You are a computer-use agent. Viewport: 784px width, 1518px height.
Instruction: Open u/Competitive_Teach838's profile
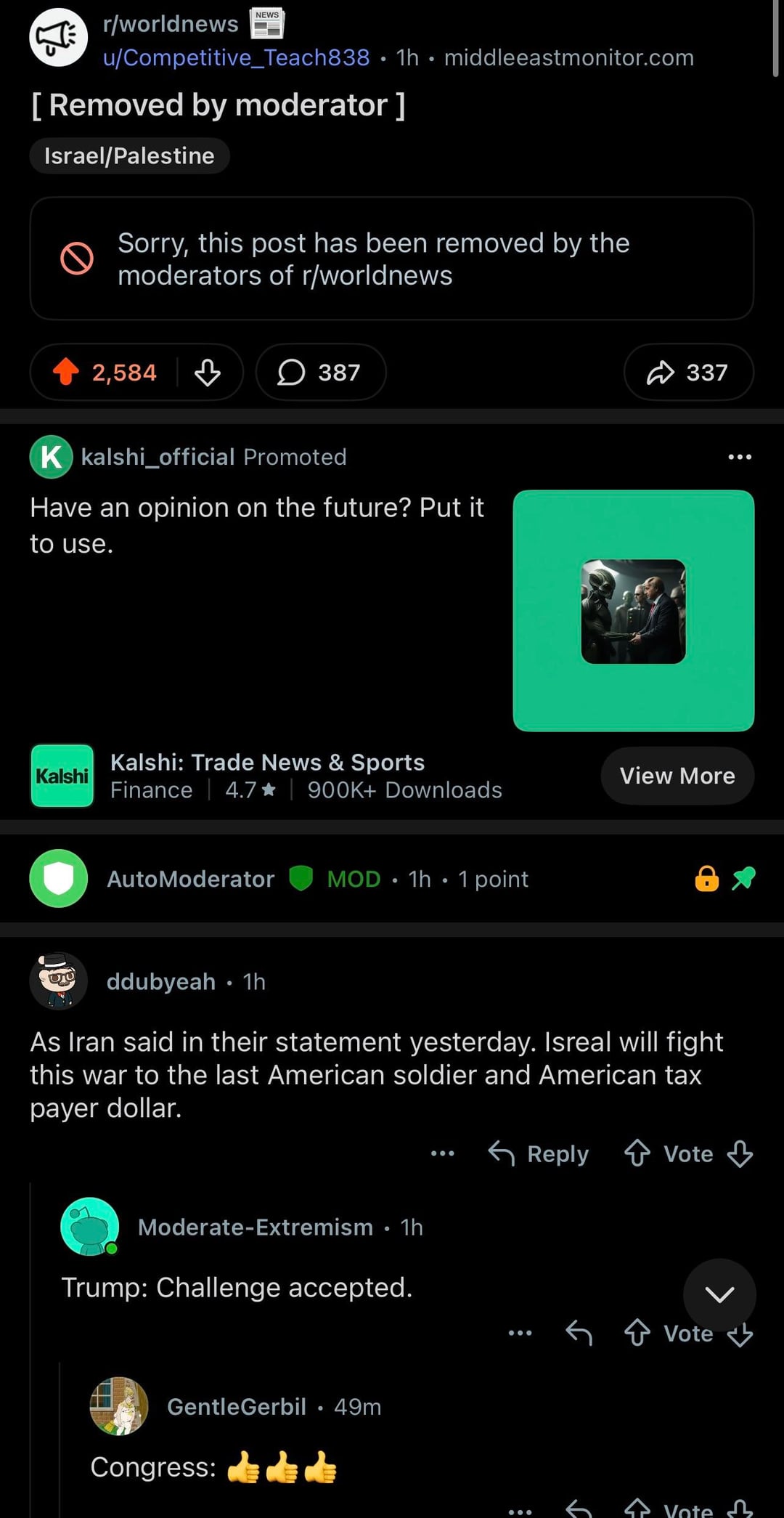236,57
